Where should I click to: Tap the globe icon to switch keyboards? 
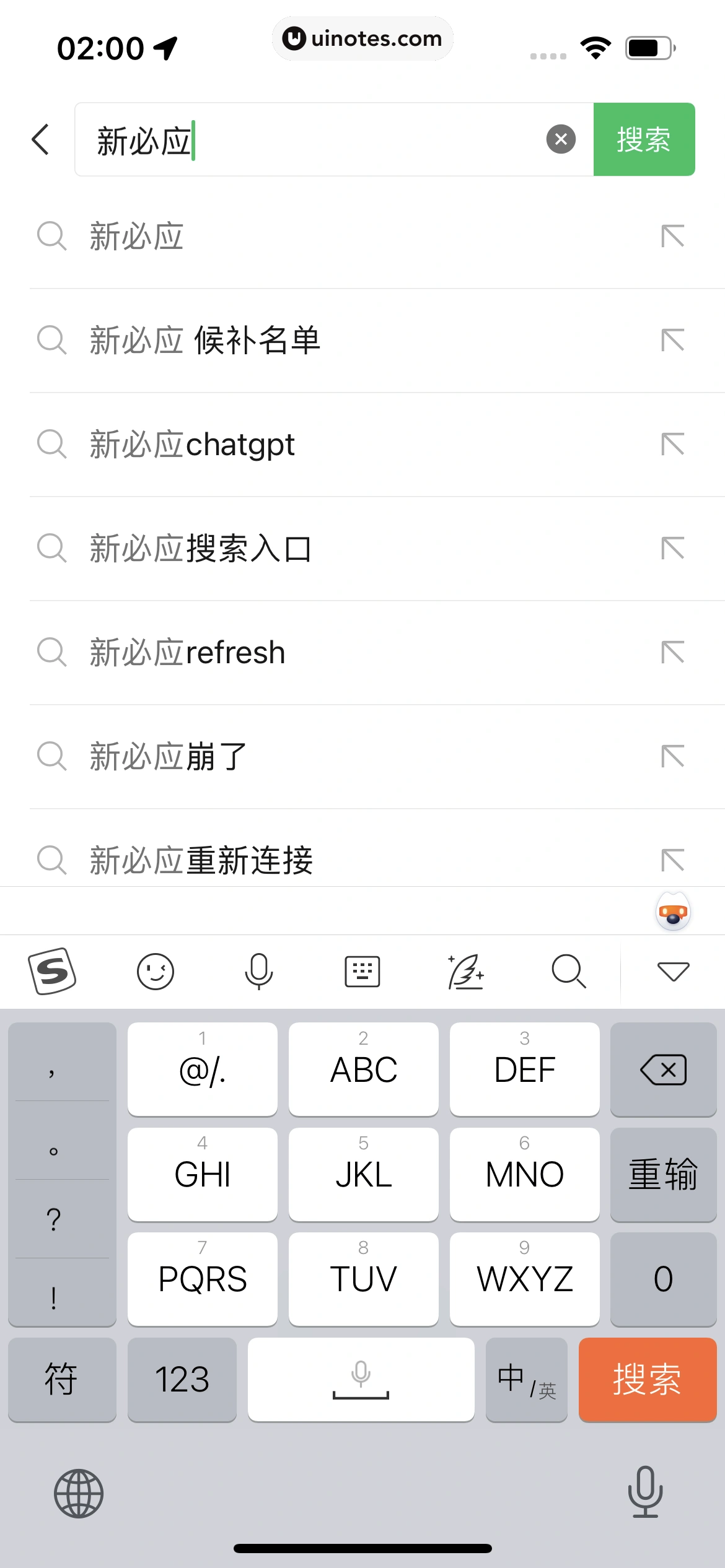point(81,1493)
